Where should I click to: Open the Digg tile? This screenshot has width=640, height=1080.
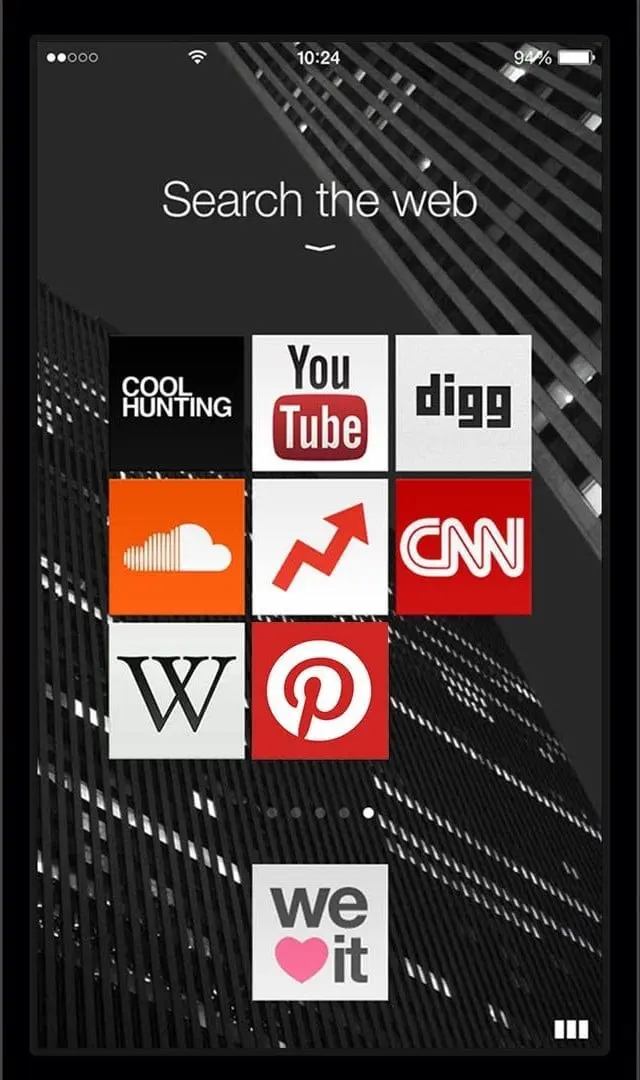pos(464,403)
